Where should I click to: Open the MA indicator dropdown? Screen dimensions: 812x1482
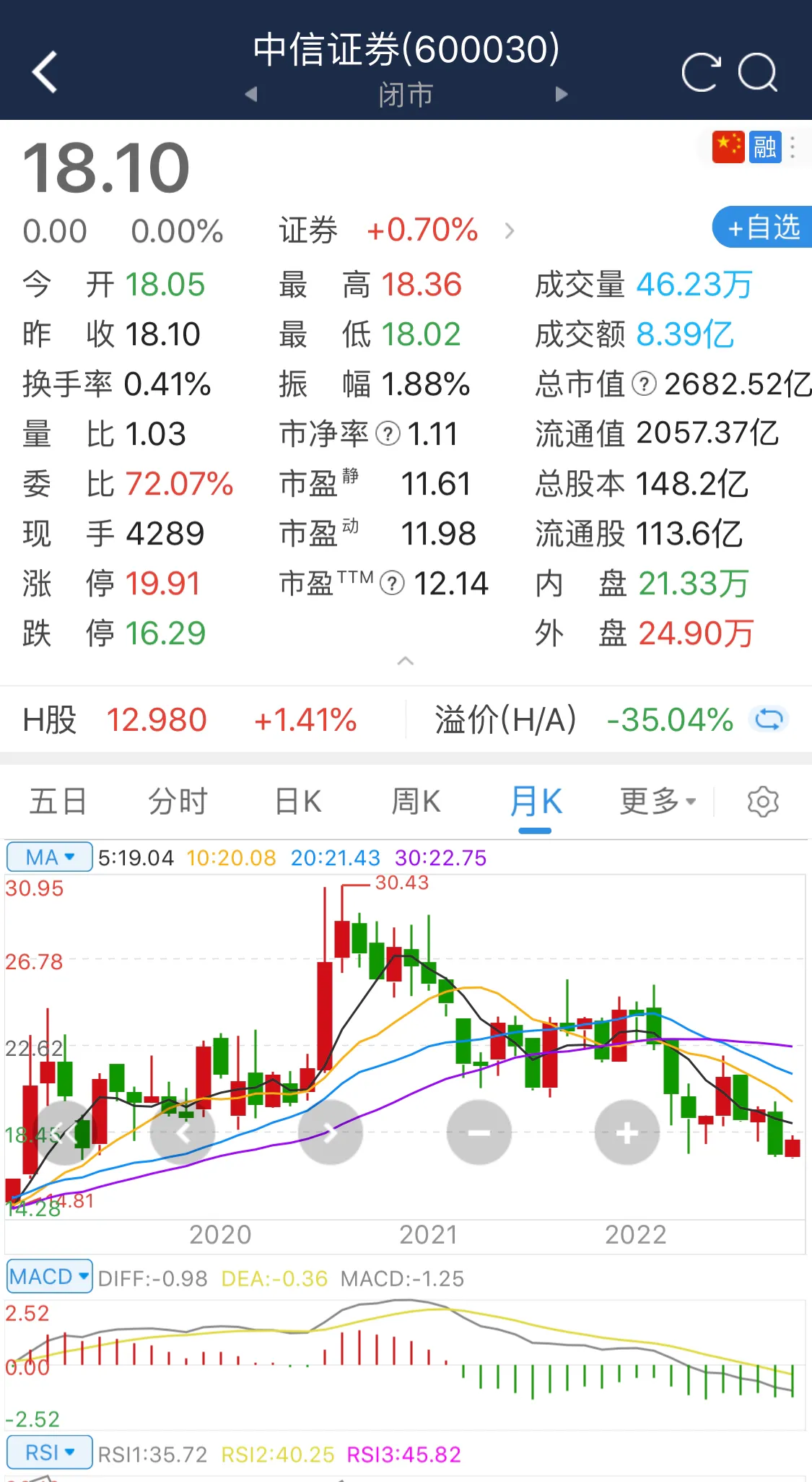[50, 857]
